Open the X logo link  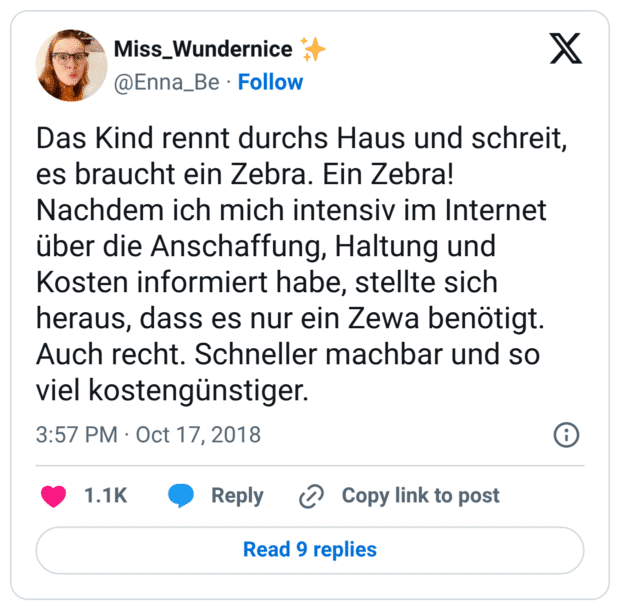(x=566, y=48)
